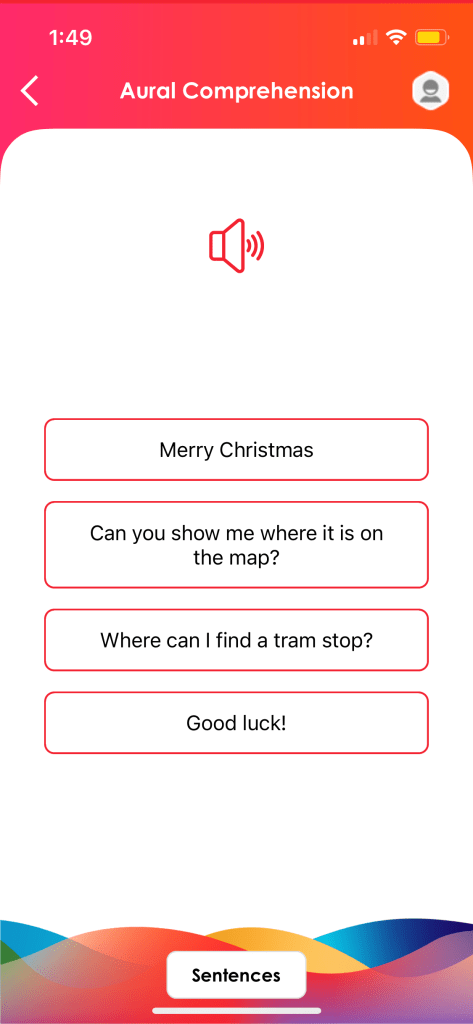
Task: Tap the Sentences button at the bottom
Action: pos(236,975)
